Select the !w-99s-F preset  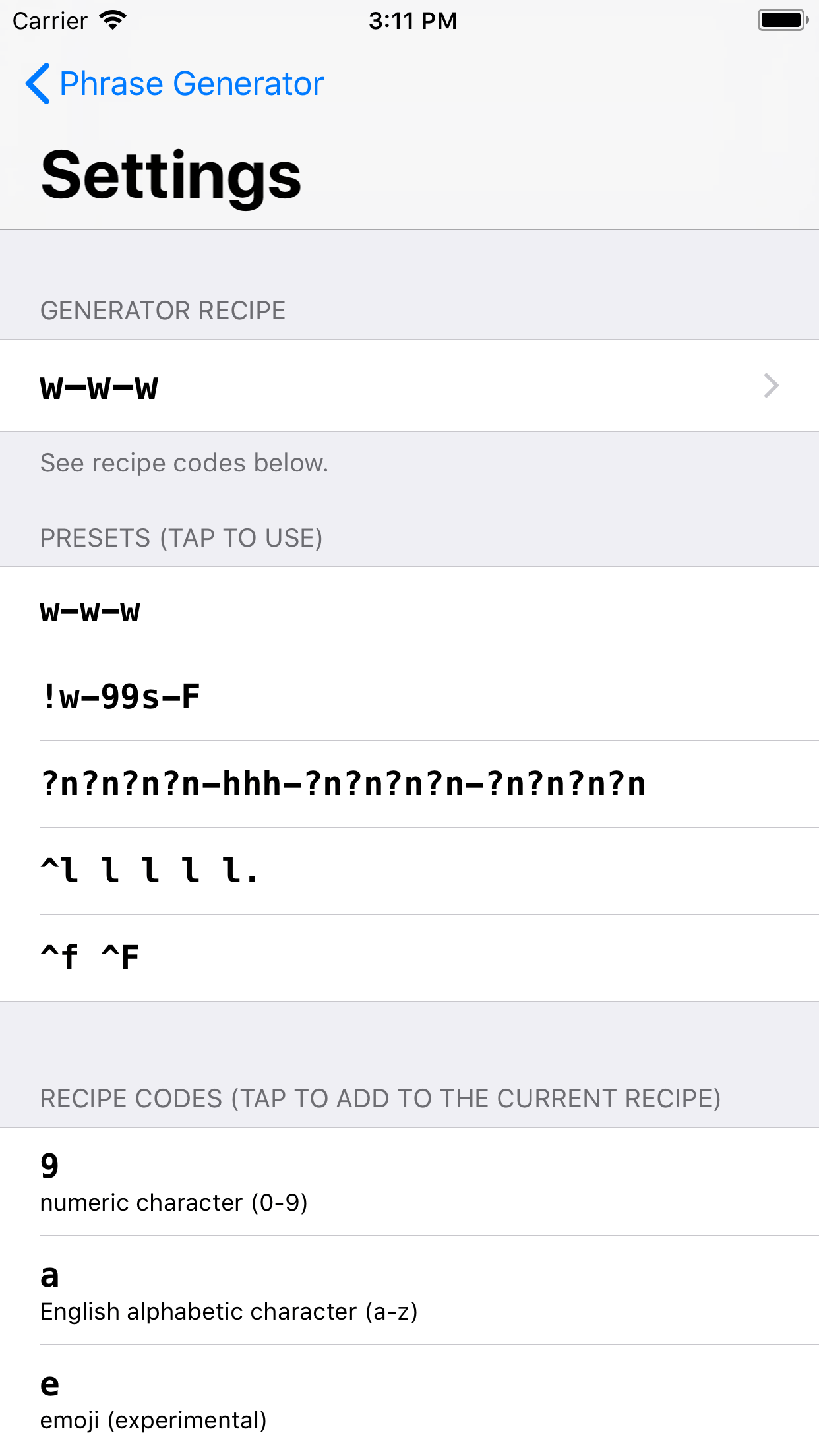coord(409,697)
